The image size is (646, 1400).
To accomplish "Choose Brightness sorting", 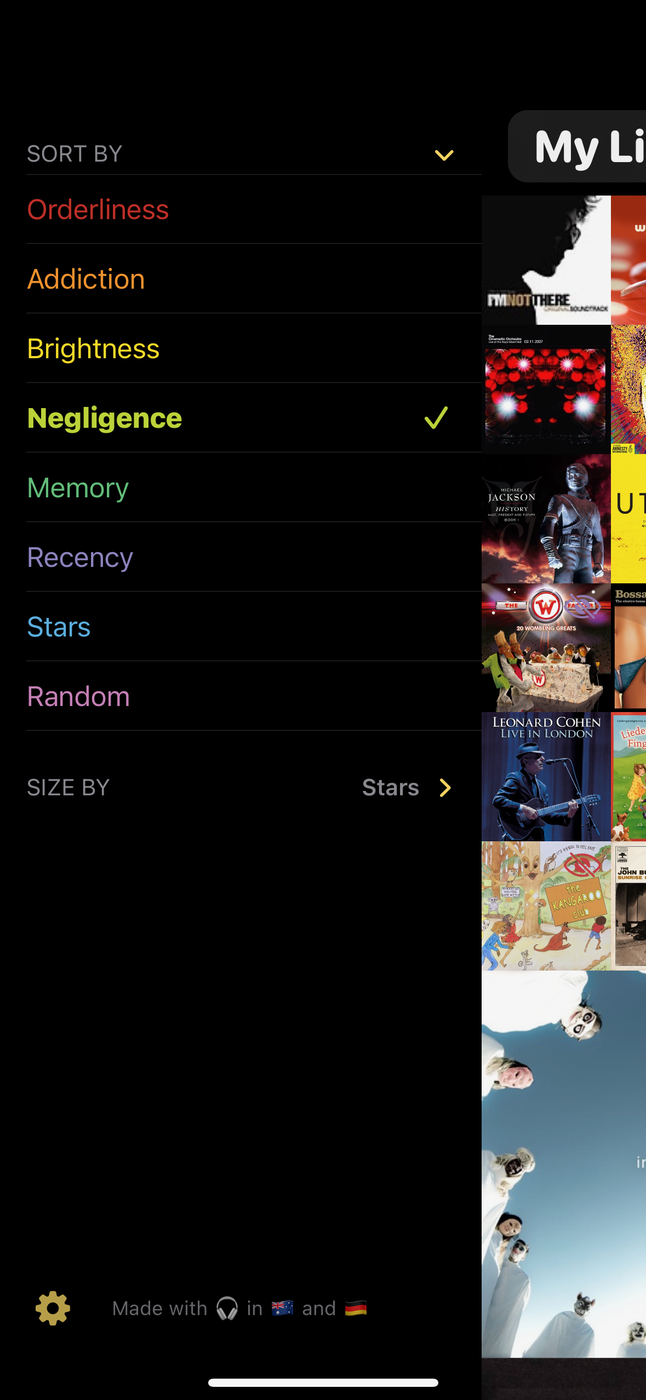I will pyautogui.click(x=93, y=349).
